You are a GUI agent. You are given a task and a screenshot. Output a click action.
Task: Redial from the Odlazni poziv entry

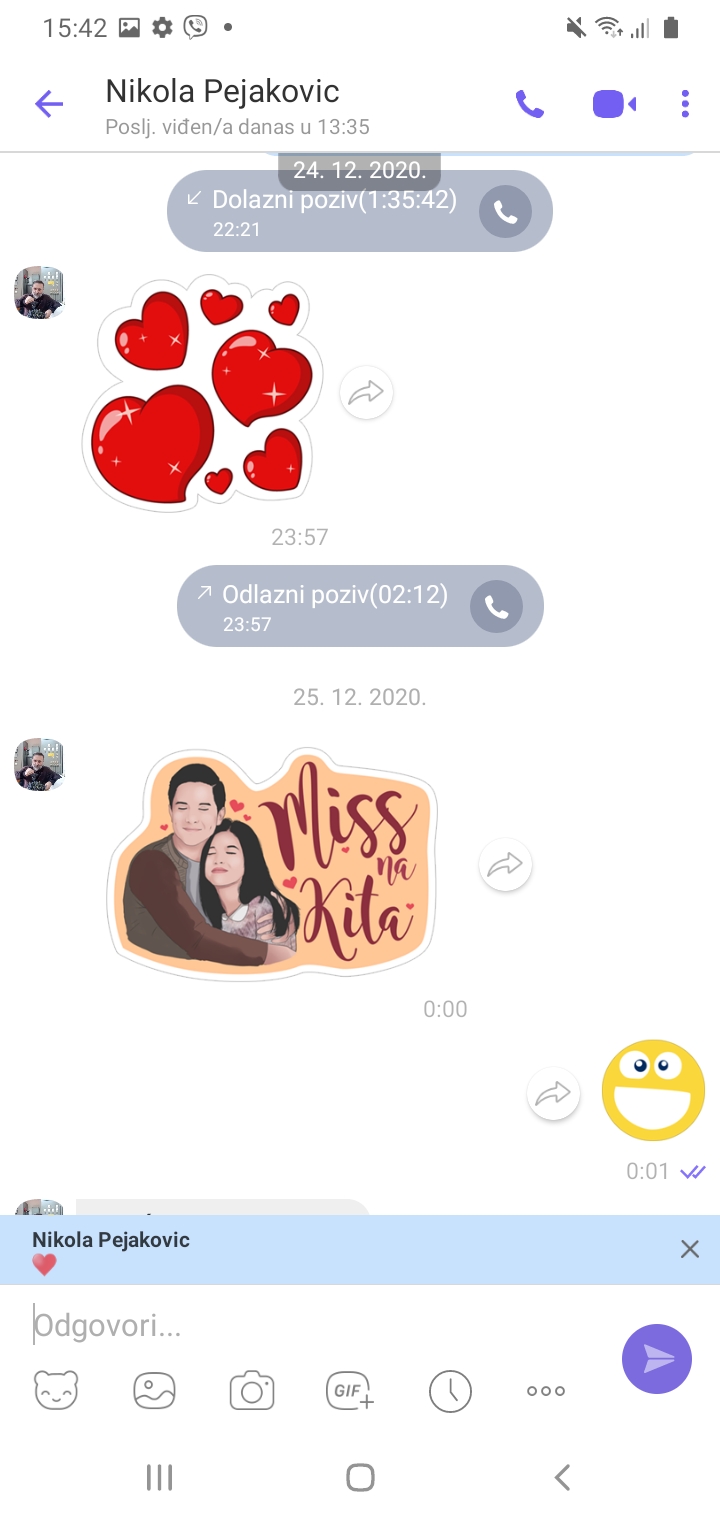pos(496,607)
